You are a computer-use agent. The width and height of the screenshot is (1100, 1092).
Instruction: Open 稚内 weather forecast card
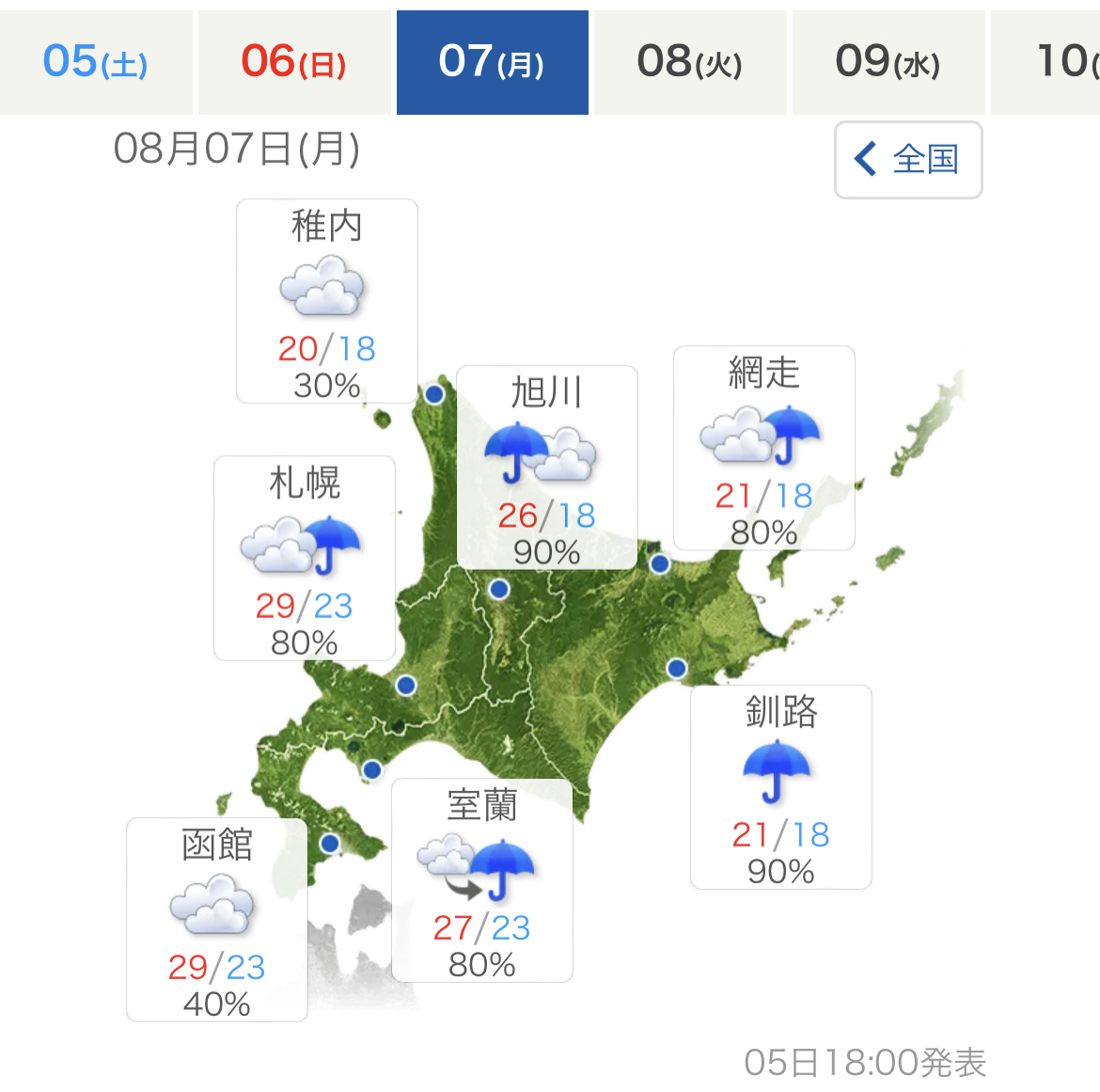326,301
